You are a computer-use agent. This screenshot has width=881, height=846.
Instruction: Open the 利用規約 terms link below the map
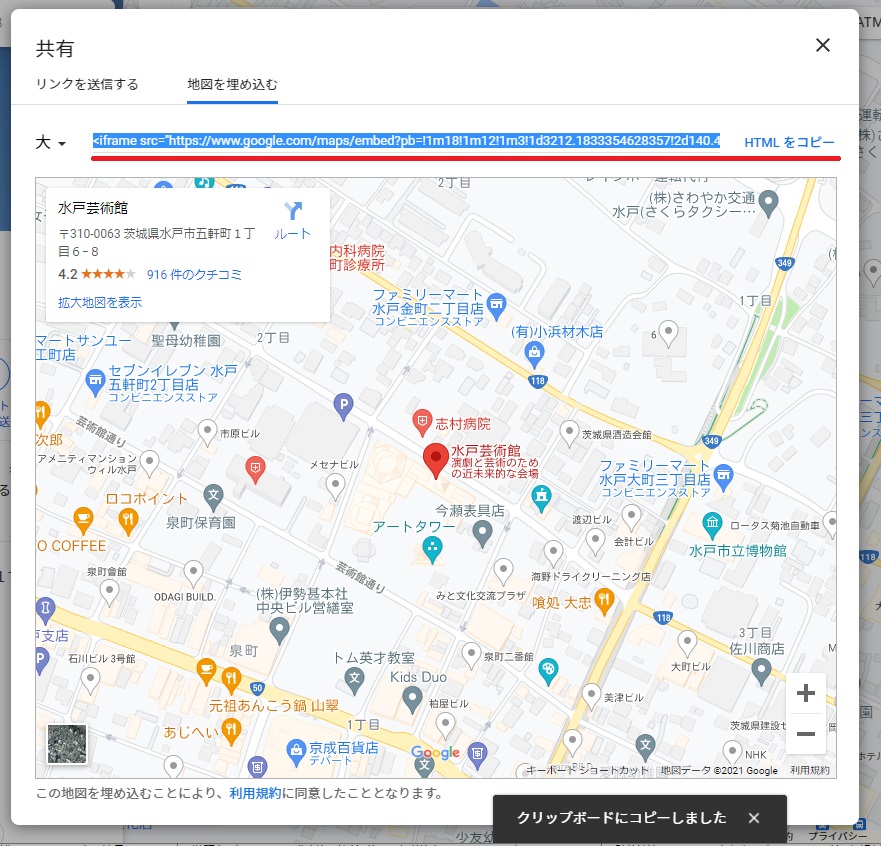(x=255, y=793)
